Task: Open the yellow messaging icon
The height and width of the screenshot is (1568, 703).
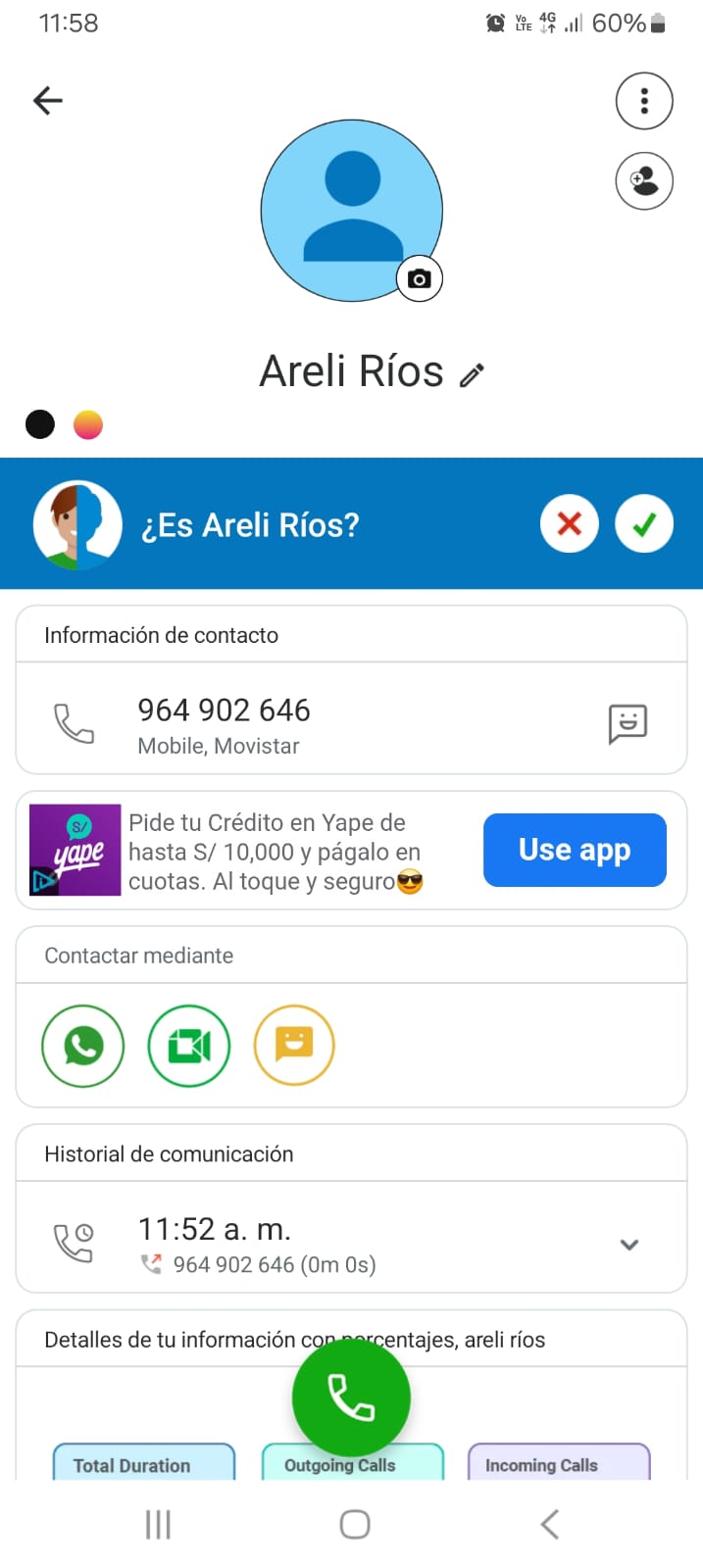Action: 294,1046
